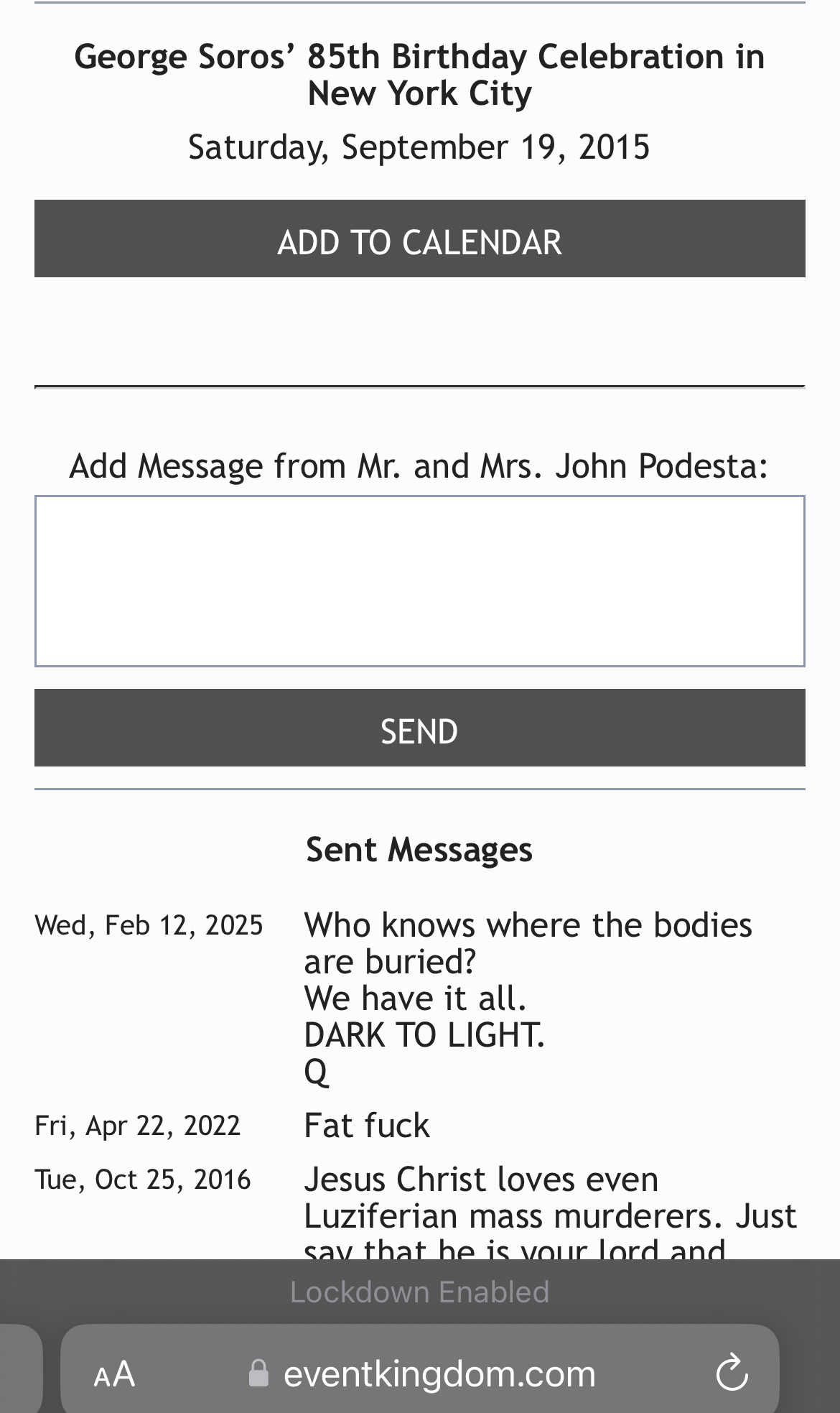Image resolution: width=840 pixels, height=1413 pixels.
Task: Focus the message text box
Action: [x=419, y=581]
